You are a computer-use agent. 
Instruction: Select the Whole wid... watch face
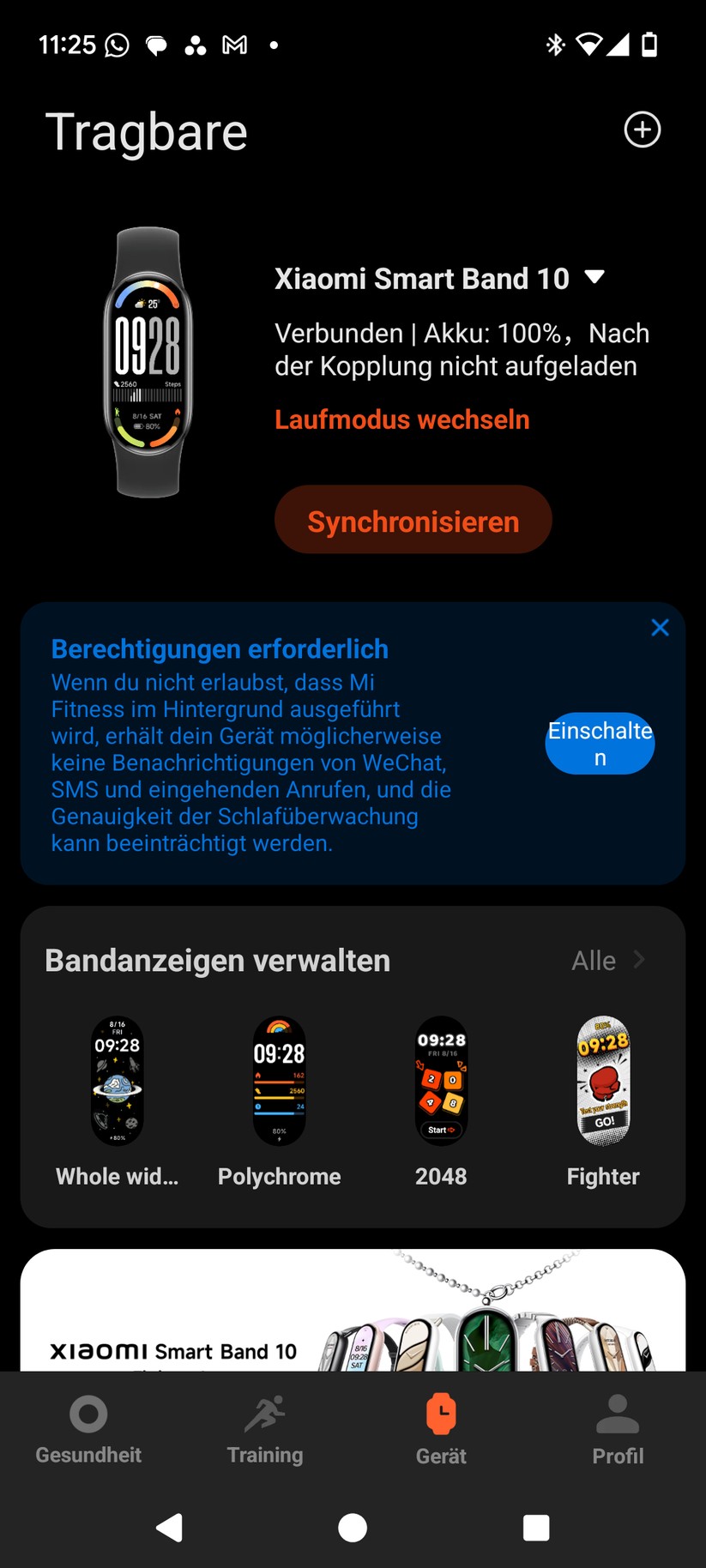tap(118, 1083)
